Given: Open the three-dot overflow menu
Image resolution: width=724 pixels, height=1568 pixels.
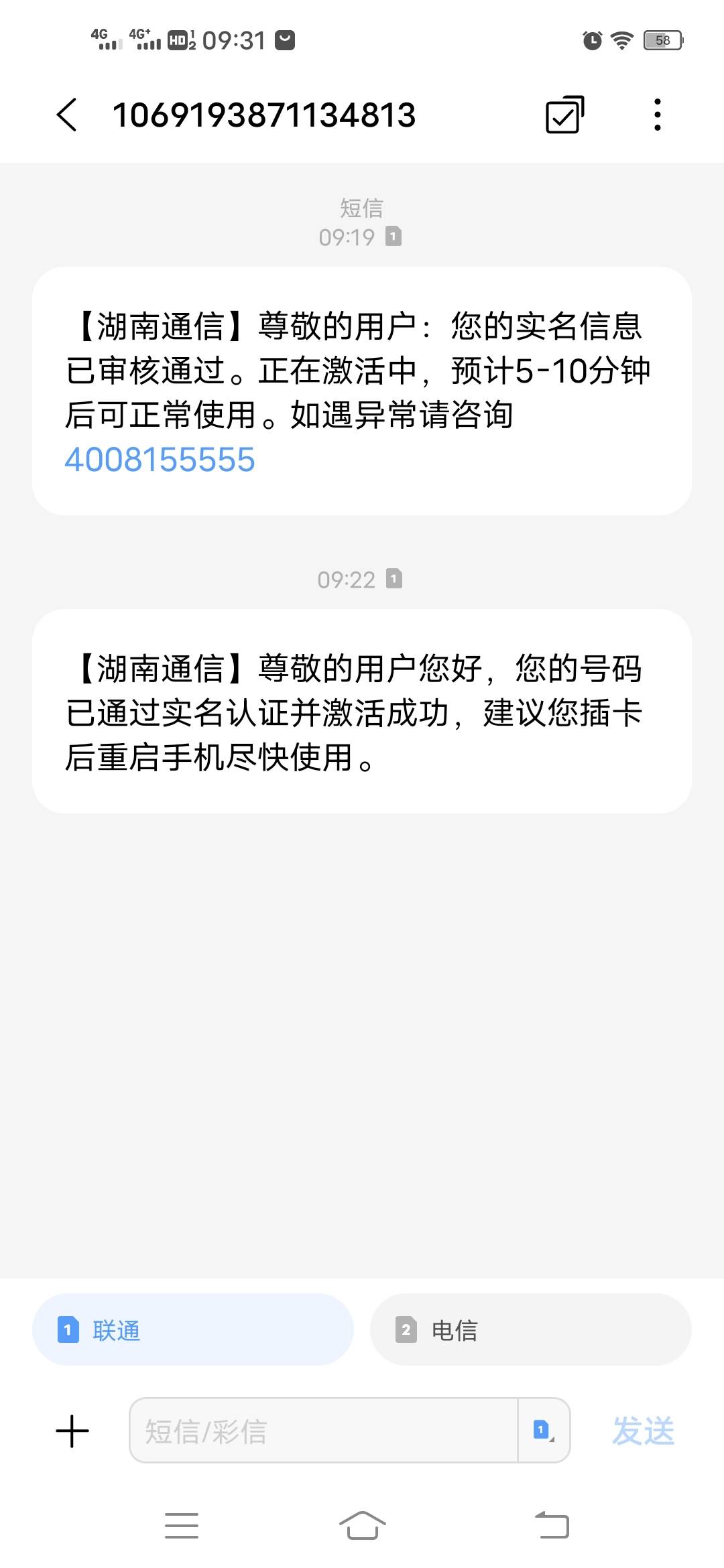Looking at the screenshot, I should pyautogui.click(x=658, y=115).
